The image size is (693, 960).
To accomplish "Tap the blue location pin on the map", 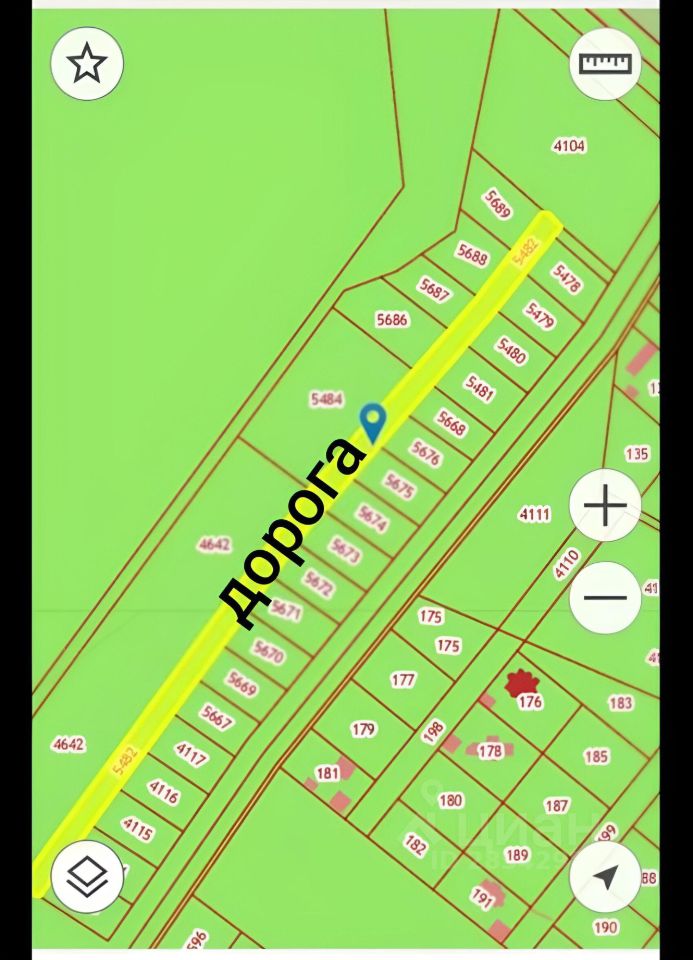I will (373, 421).
